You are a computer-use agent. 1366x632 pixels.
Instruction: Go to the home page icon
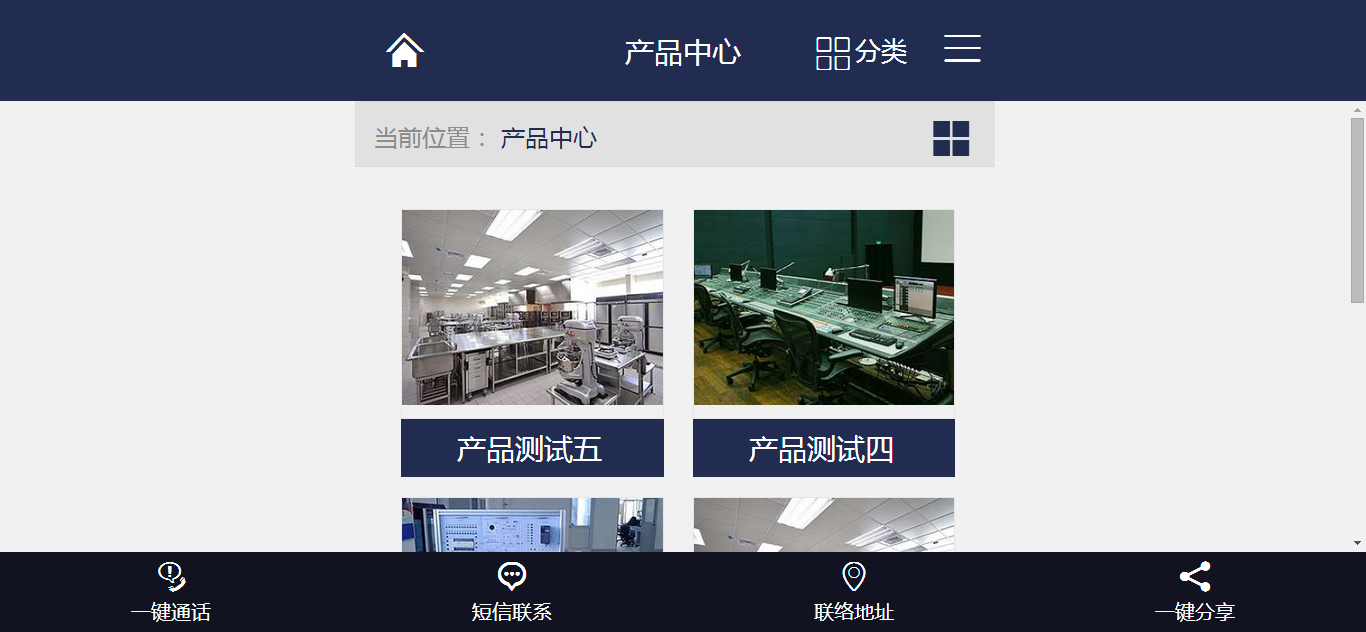click(405, 51)
